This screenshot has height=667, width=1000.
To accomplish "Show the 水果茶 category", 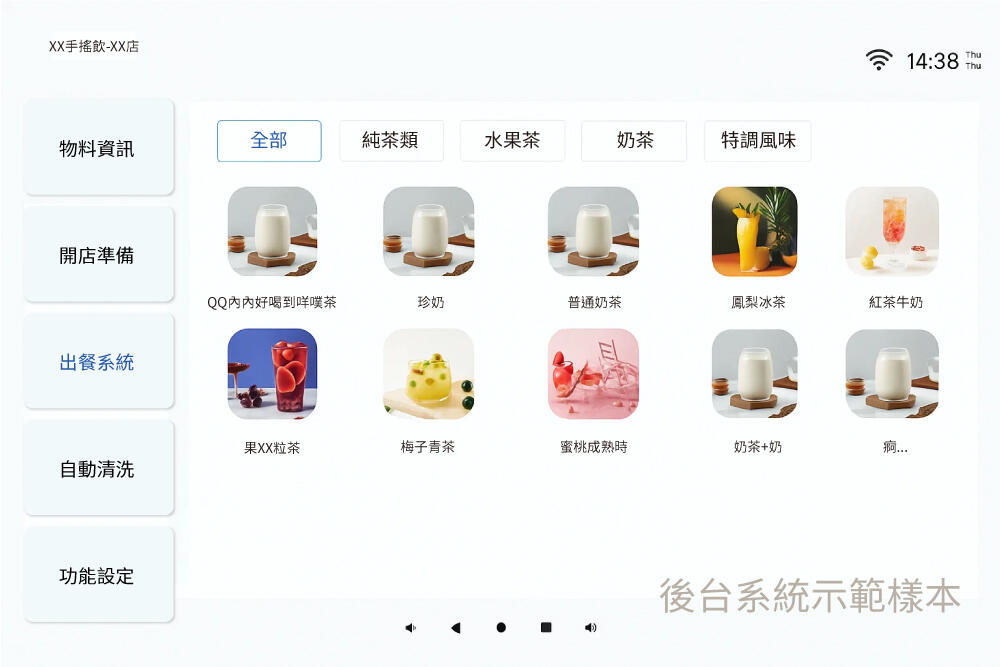I will click(512, 141).
